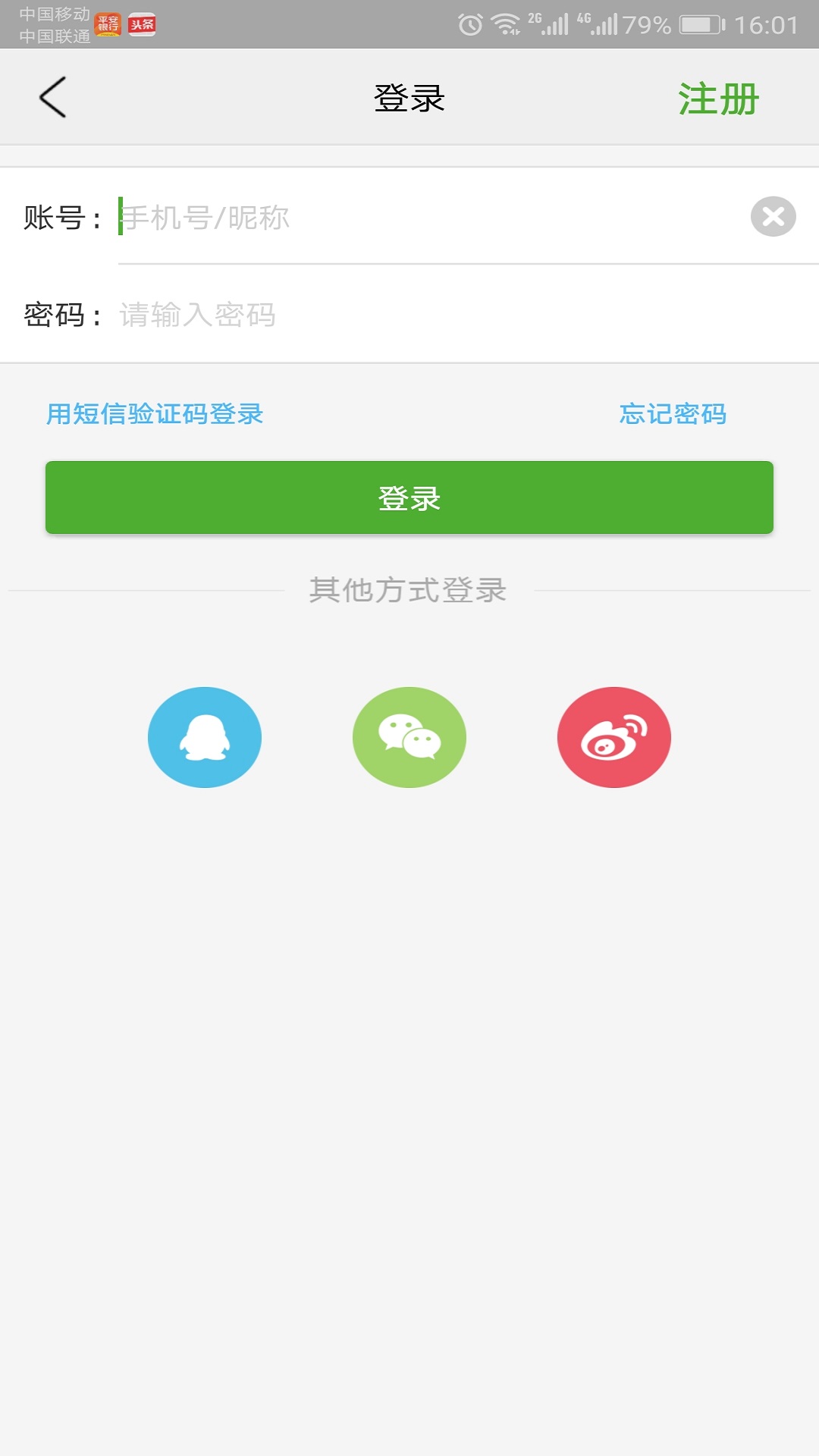Switch to SMS verification code login
The image size is (819, 1456).
[155, 415]
